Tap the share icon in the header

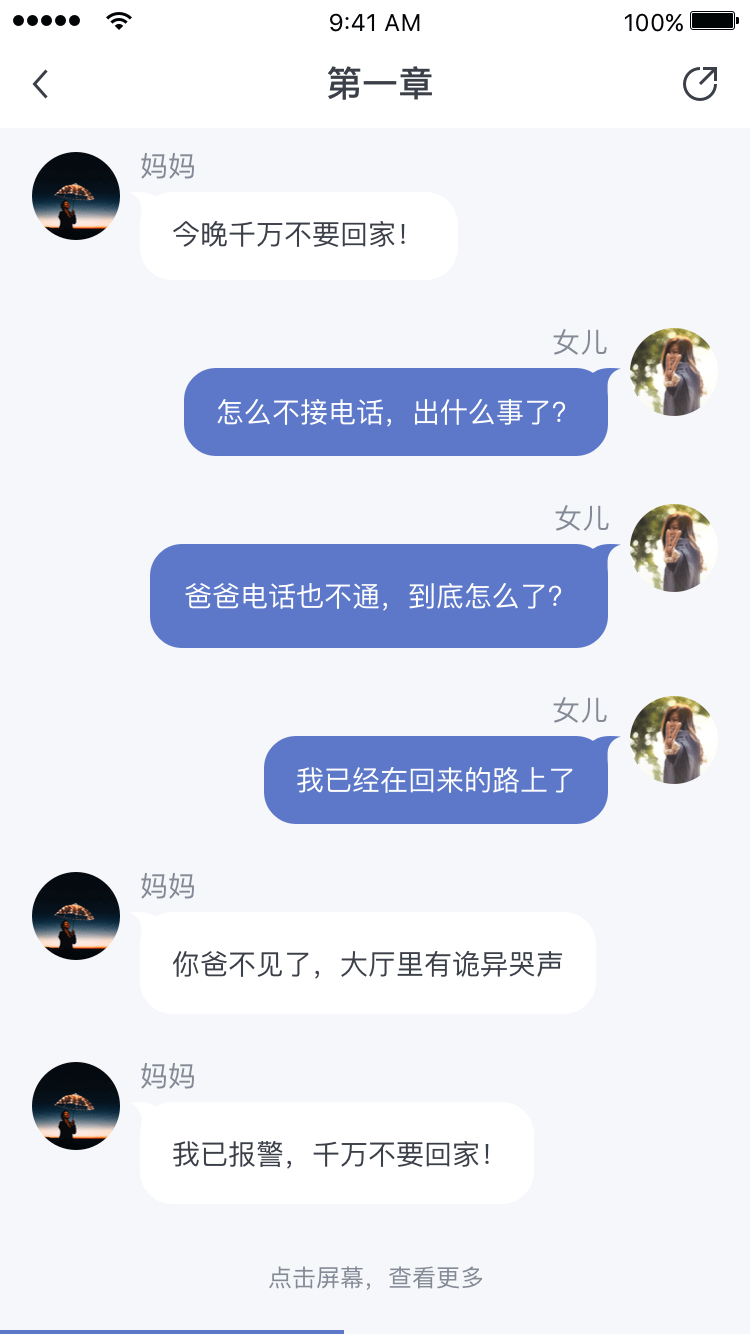point(700,84)
